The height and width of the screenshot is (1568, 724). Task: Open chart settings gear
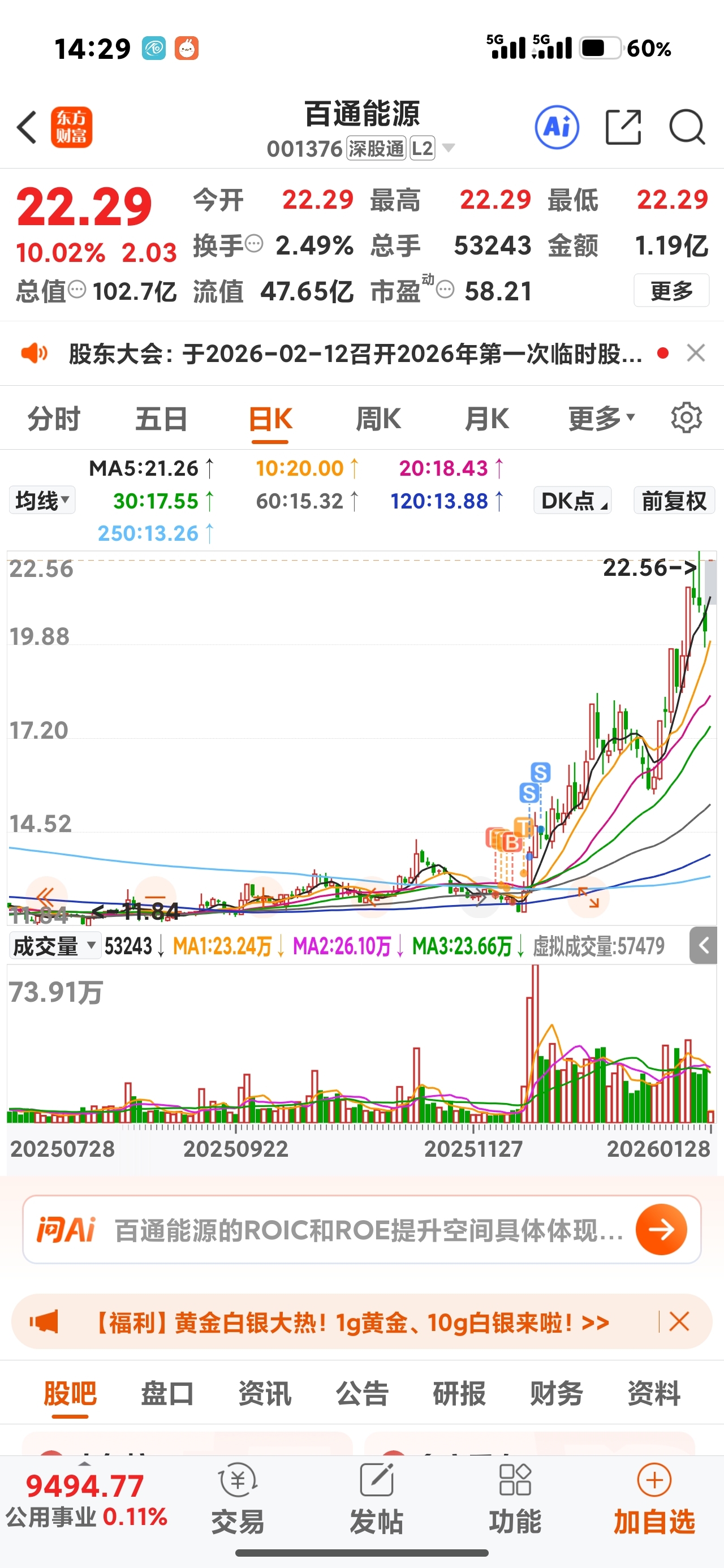tap(686, 418)
